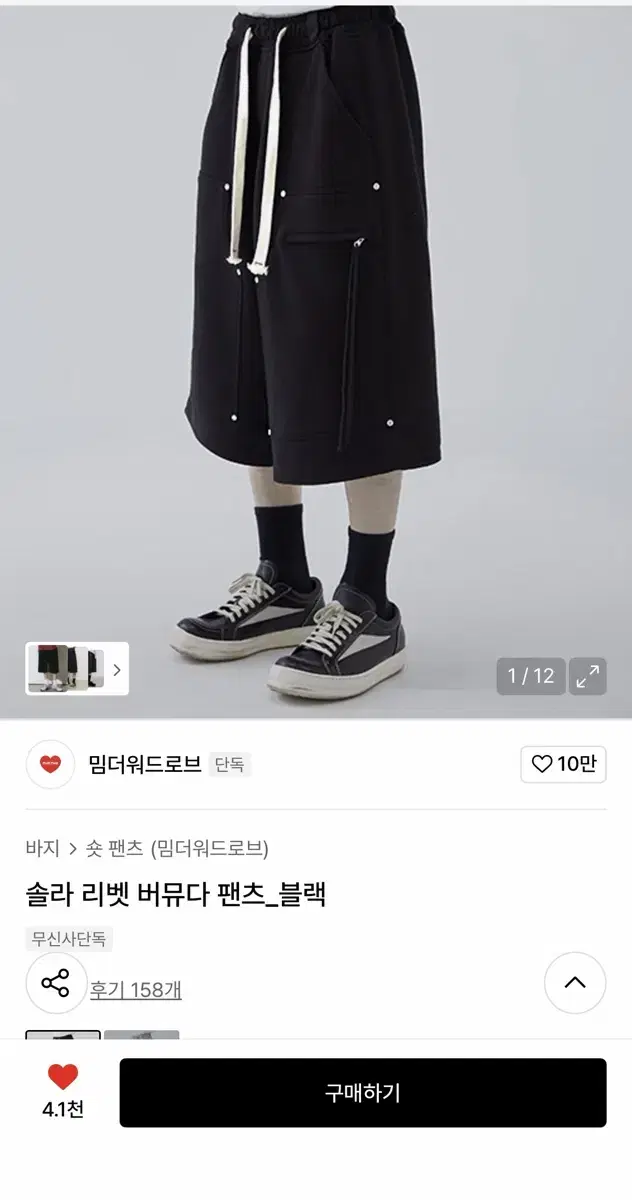Select the black color option thumbnail
632x1200 pixels.
[x=63, y=1035]
